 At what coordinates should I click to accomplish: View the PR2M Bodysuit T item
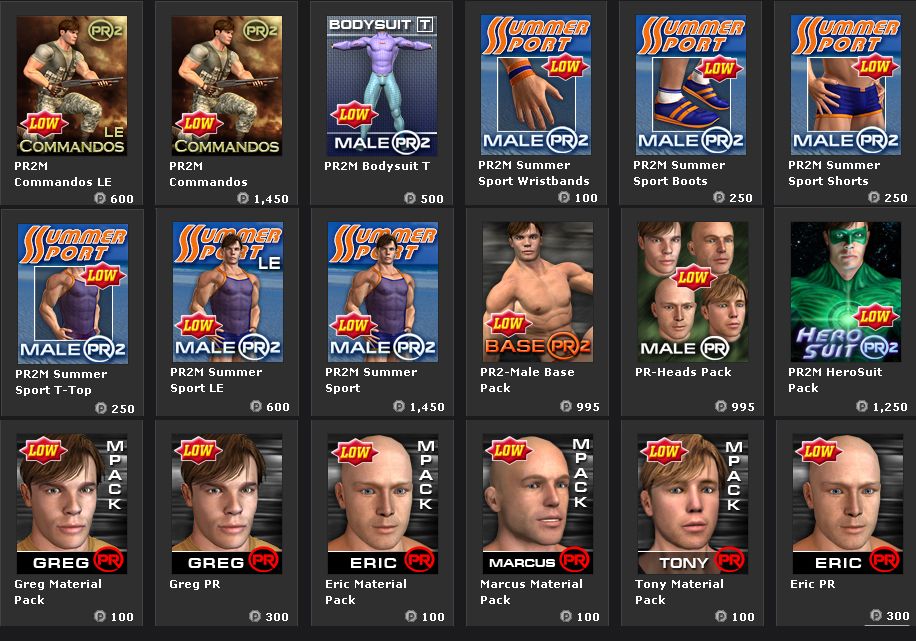pos(382,86)
